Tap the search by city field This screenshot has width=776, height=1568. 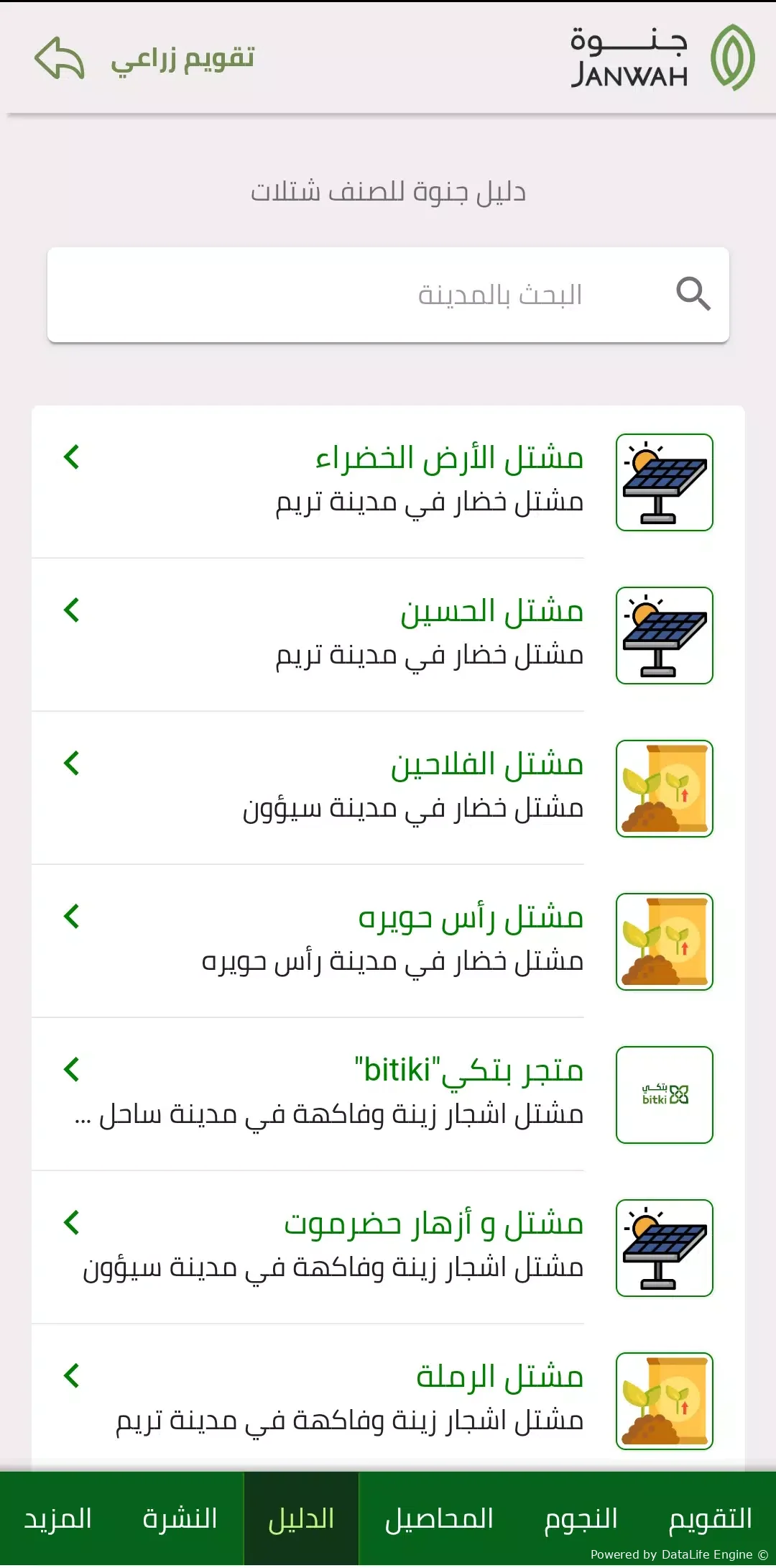(388, 295)
